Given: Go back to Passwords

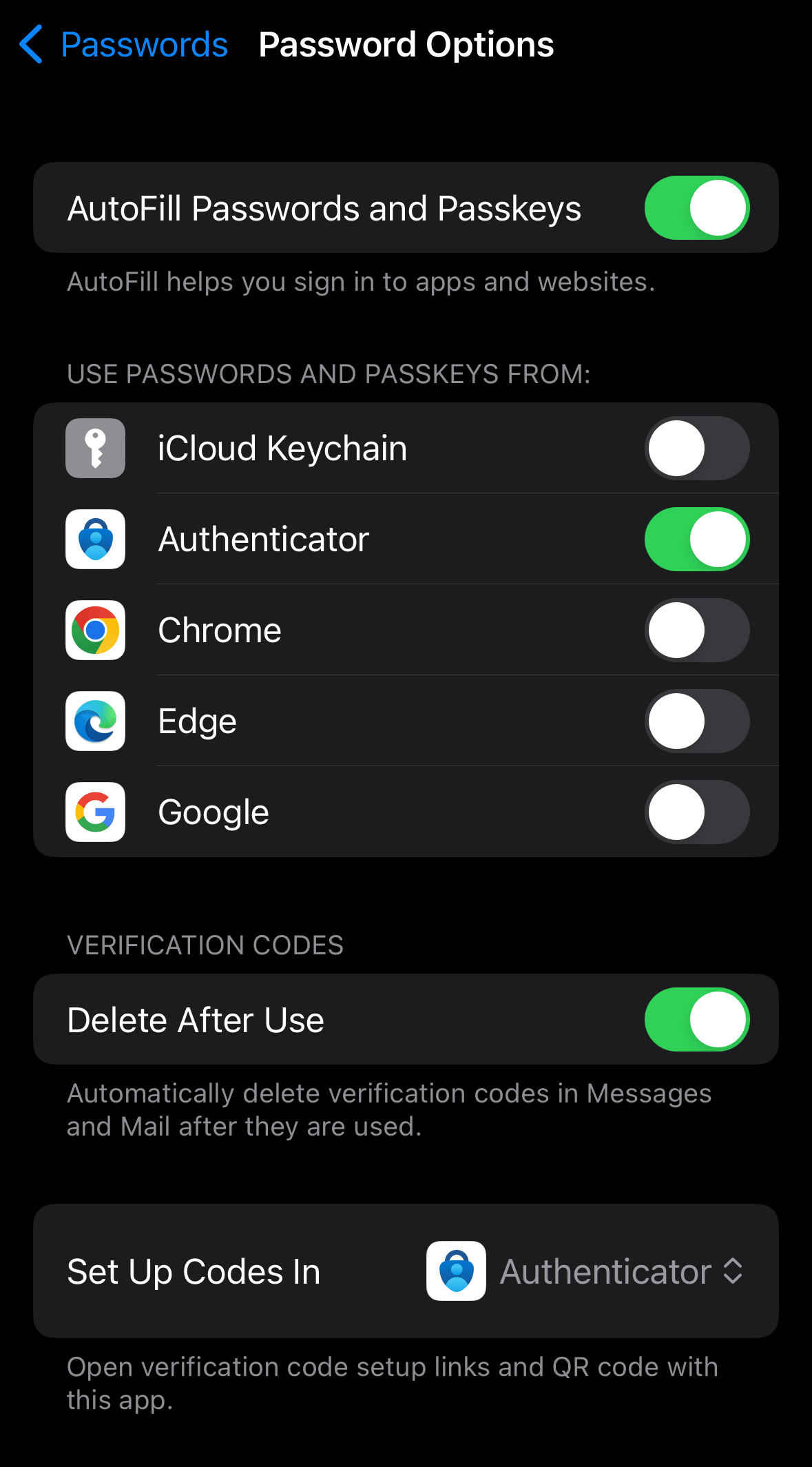Looking at the screenshot, I should click(124, 45).
